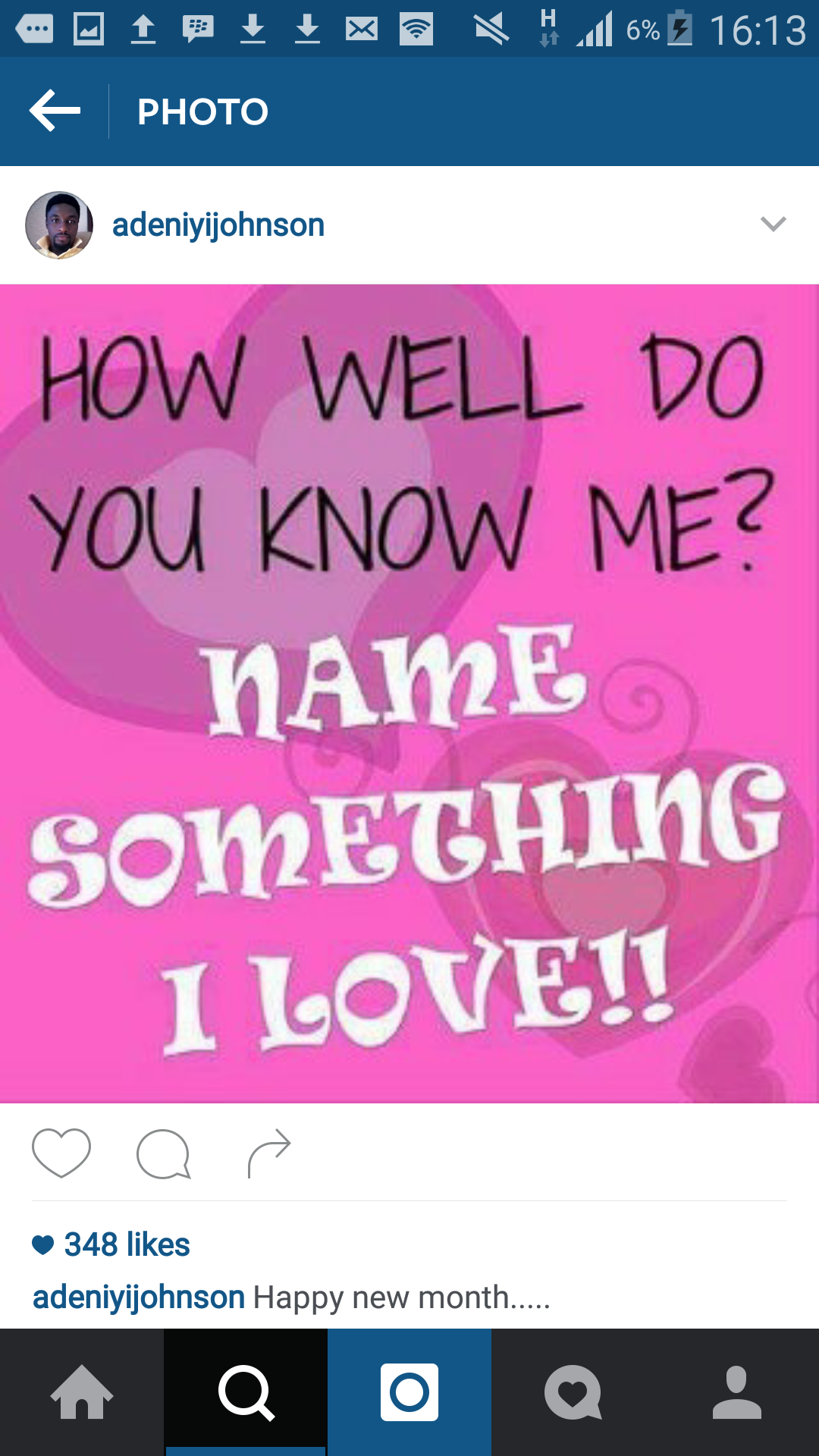819x1456 pixels.
Task: Open adeniyijohnson's profile picture
Action: (x=59, y=225)
